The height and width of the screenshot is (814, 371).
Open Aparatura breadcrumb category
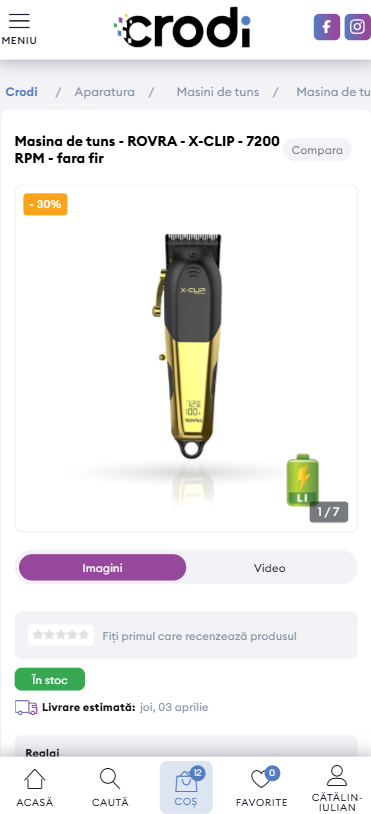pyautogui.click(x=104, y=92)
